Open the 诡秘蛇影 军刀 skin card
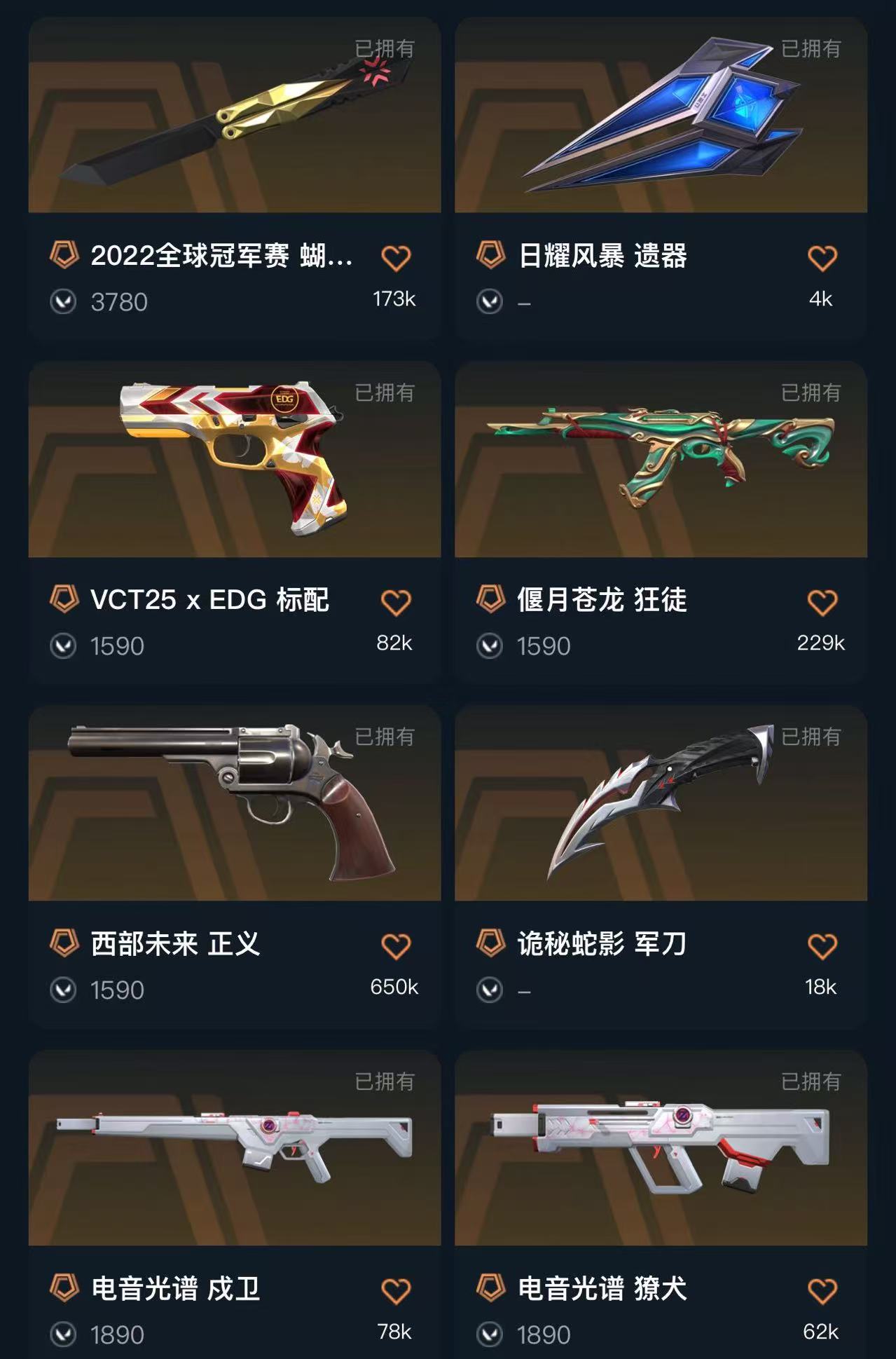The image size is (896, 1359). (660, 803)
